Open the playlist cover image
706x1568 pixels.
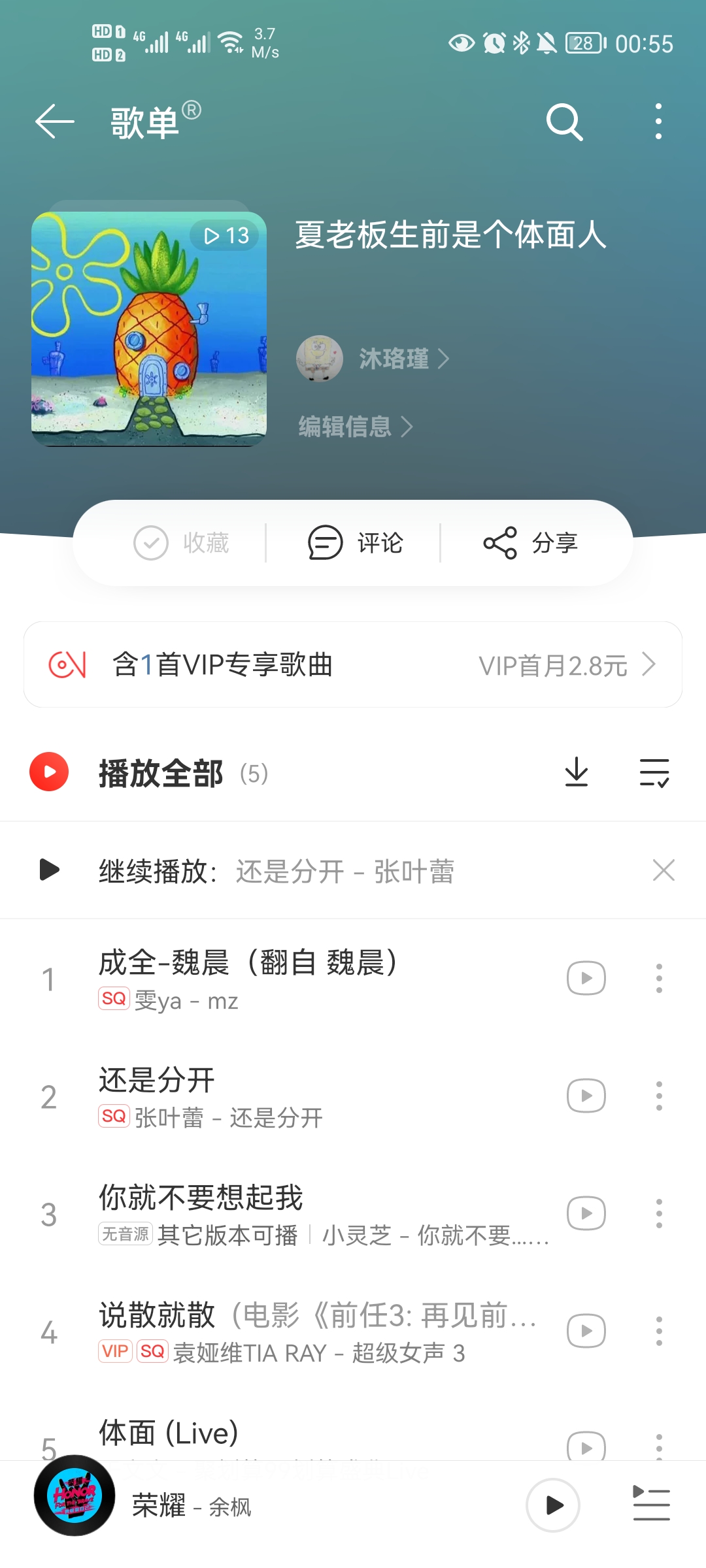[149, 329]
